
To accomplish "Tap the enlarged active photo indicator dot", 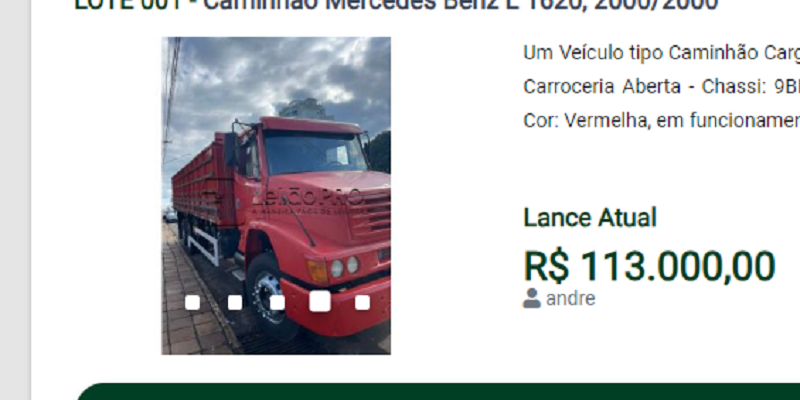I will pos(320,301).
